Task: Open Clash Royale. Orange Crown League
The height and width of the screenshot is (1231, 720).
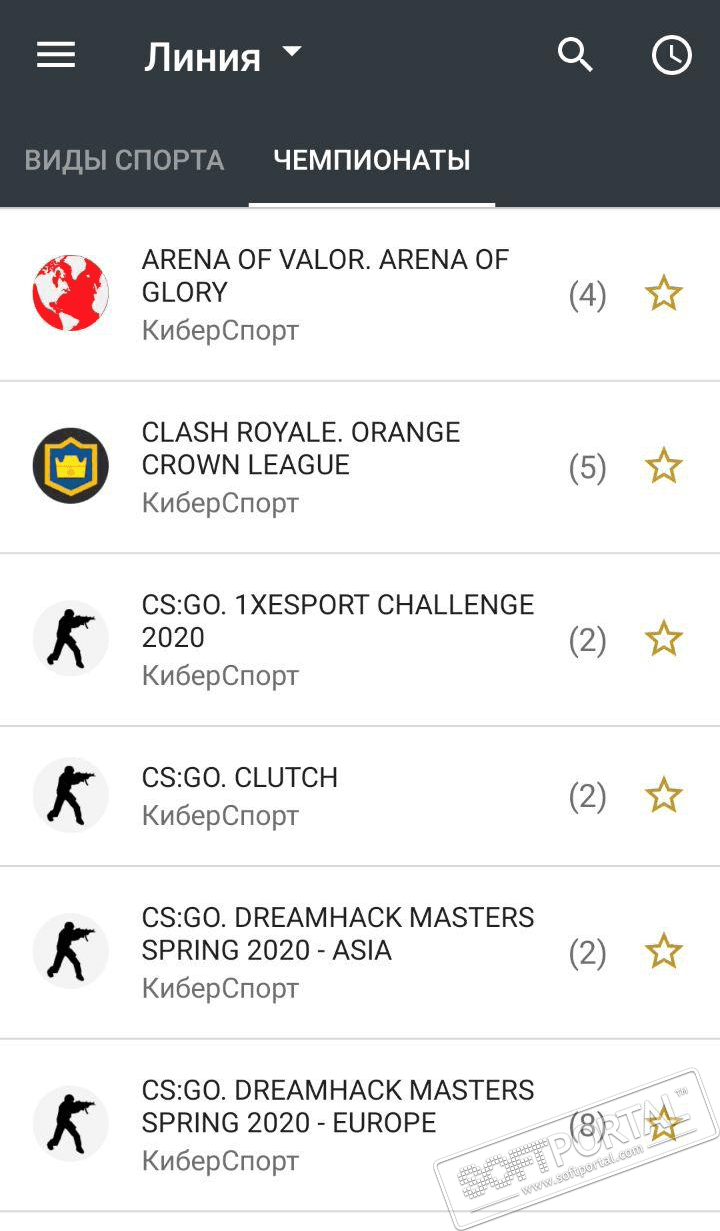Action: click(300, 466)
